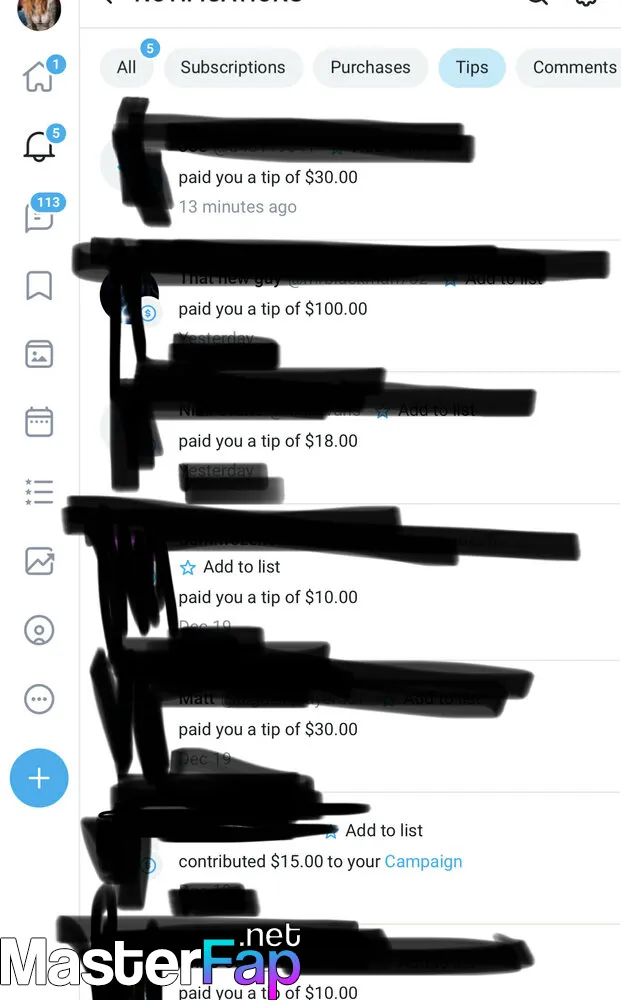The width and height of the screenshot is (621, 1000).
Task: Switch to the Purchases filter
Action: click(x=370, y=67)
